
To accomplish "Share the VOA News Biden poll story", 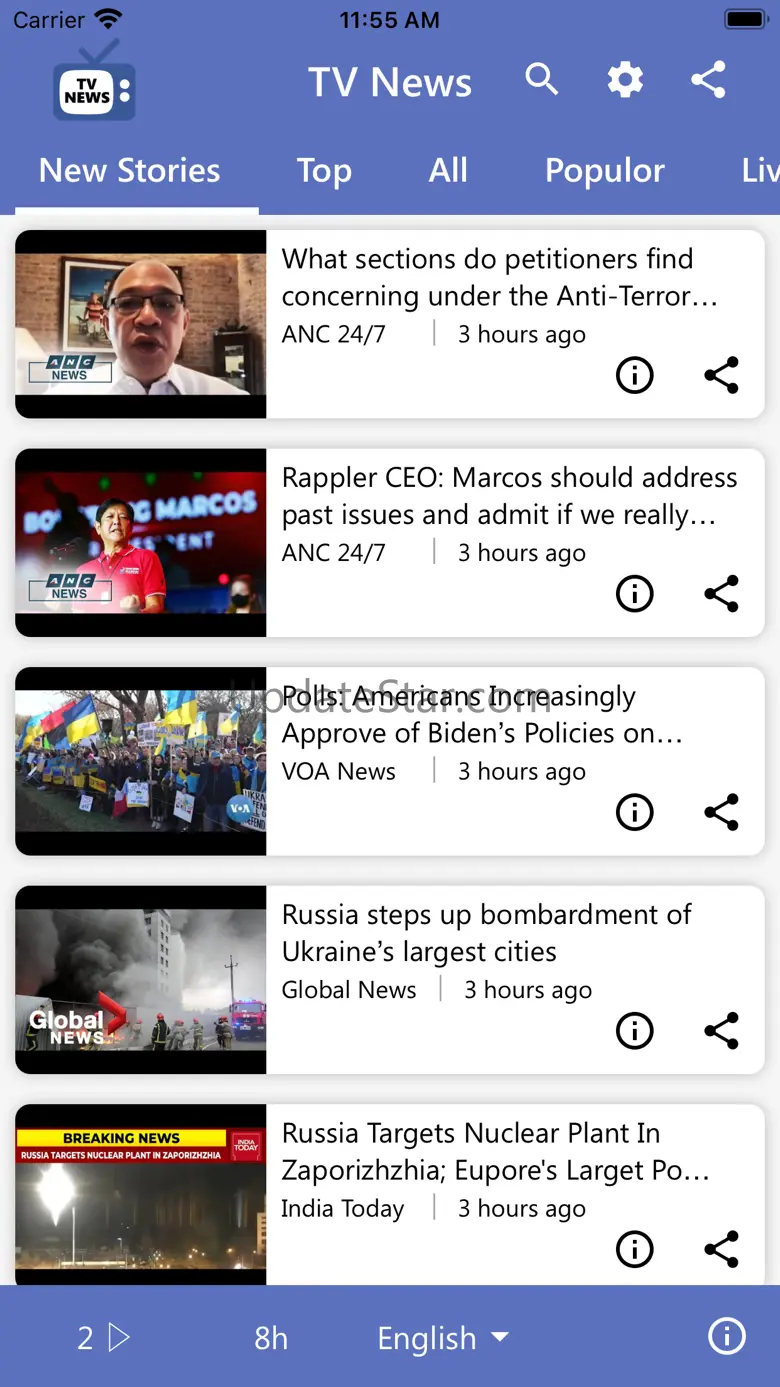I will click(721, 812).
